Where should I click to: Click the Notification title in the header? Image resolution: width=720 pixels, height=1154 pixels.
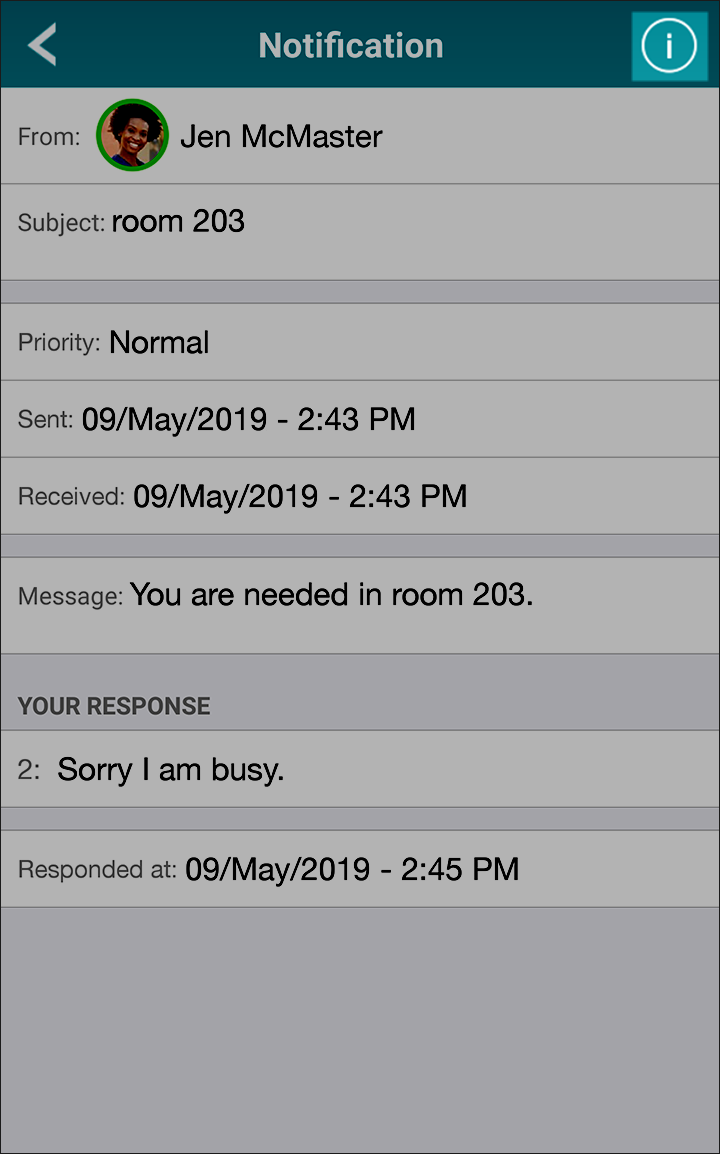pyautogui.click(x=351, y=45)
